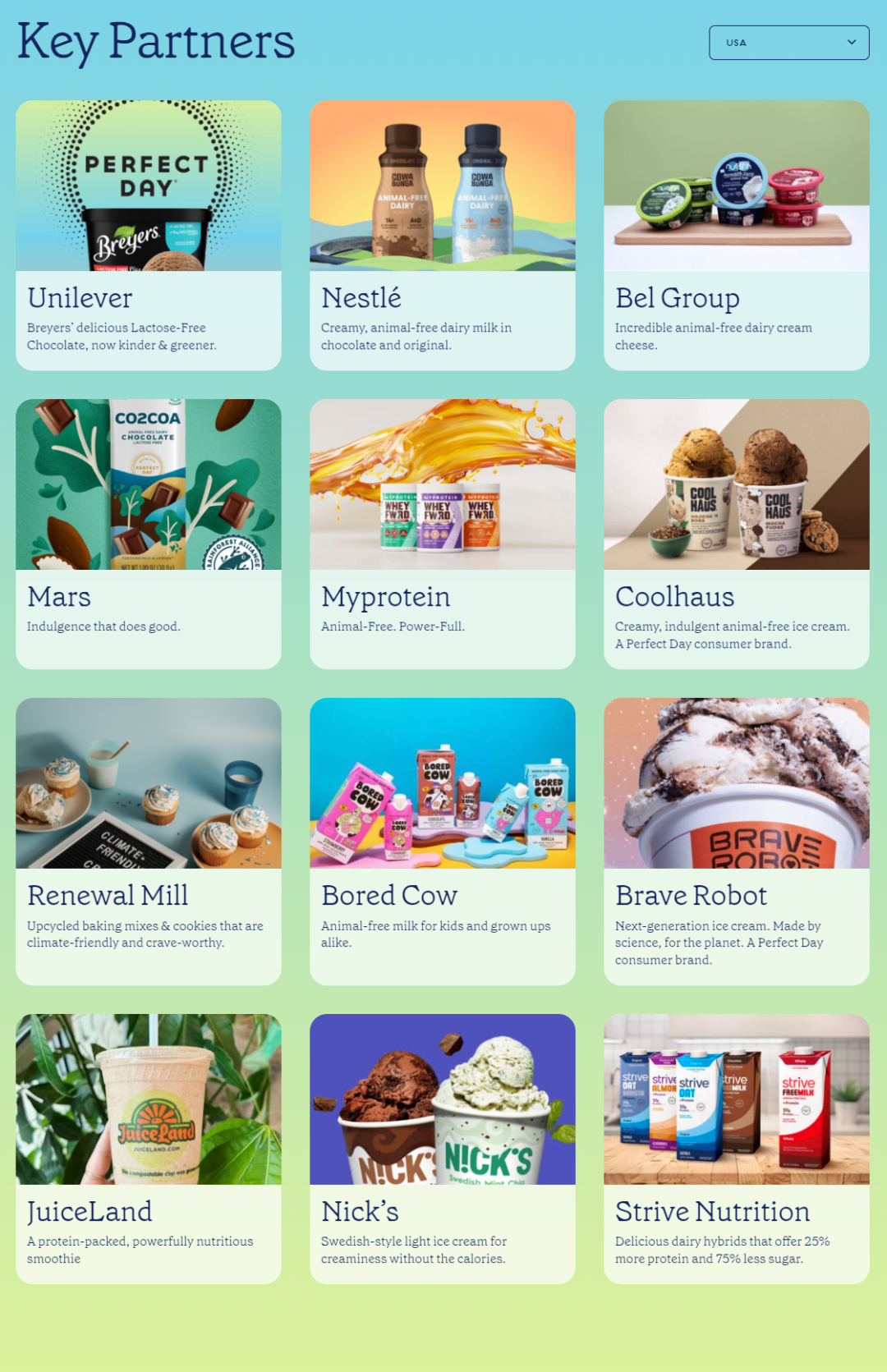Image resolution: width=887 pixels, height=1372 pixels.
Task: Open the Nestlé partner card
Action: 442,236
